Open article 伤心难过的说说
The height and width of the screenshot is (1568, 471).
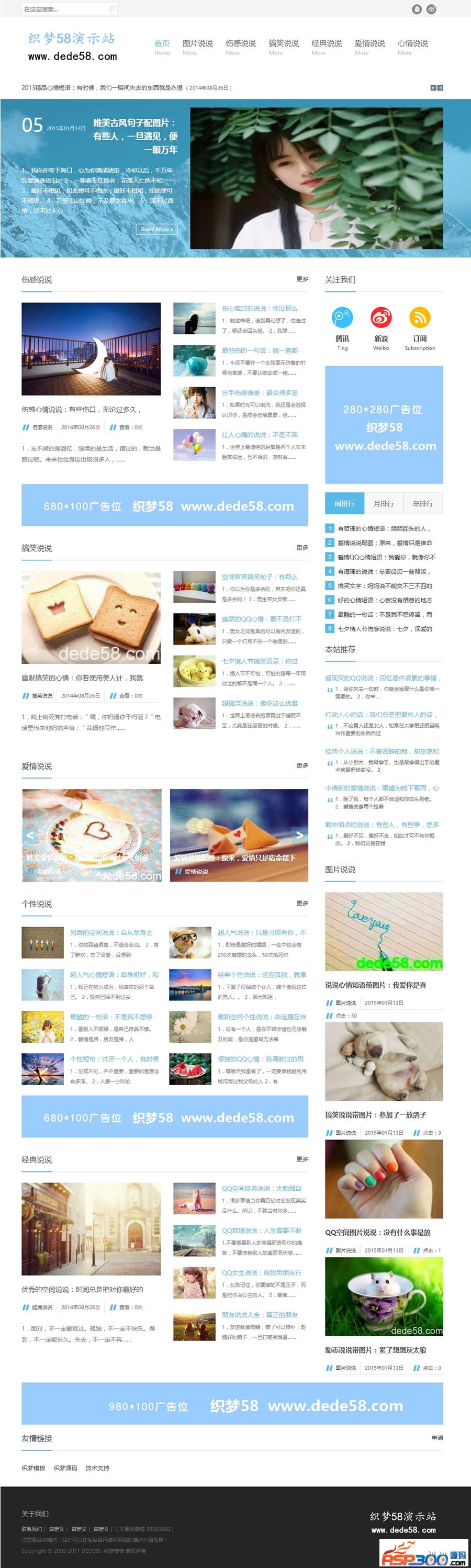point(259,308)
